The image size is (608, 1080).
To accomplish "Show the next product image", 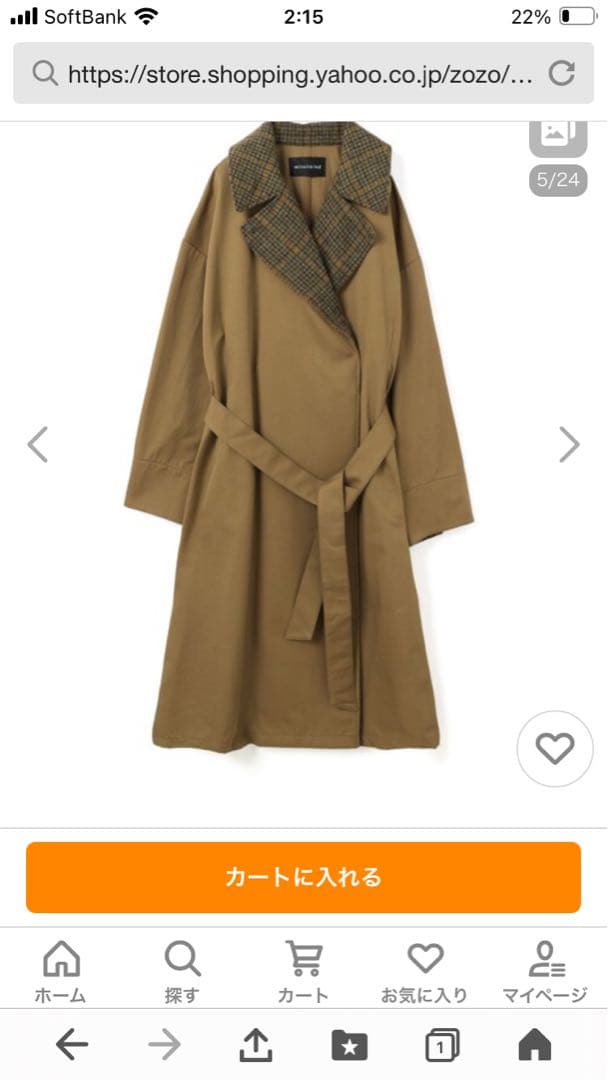I will click(569, 444).
